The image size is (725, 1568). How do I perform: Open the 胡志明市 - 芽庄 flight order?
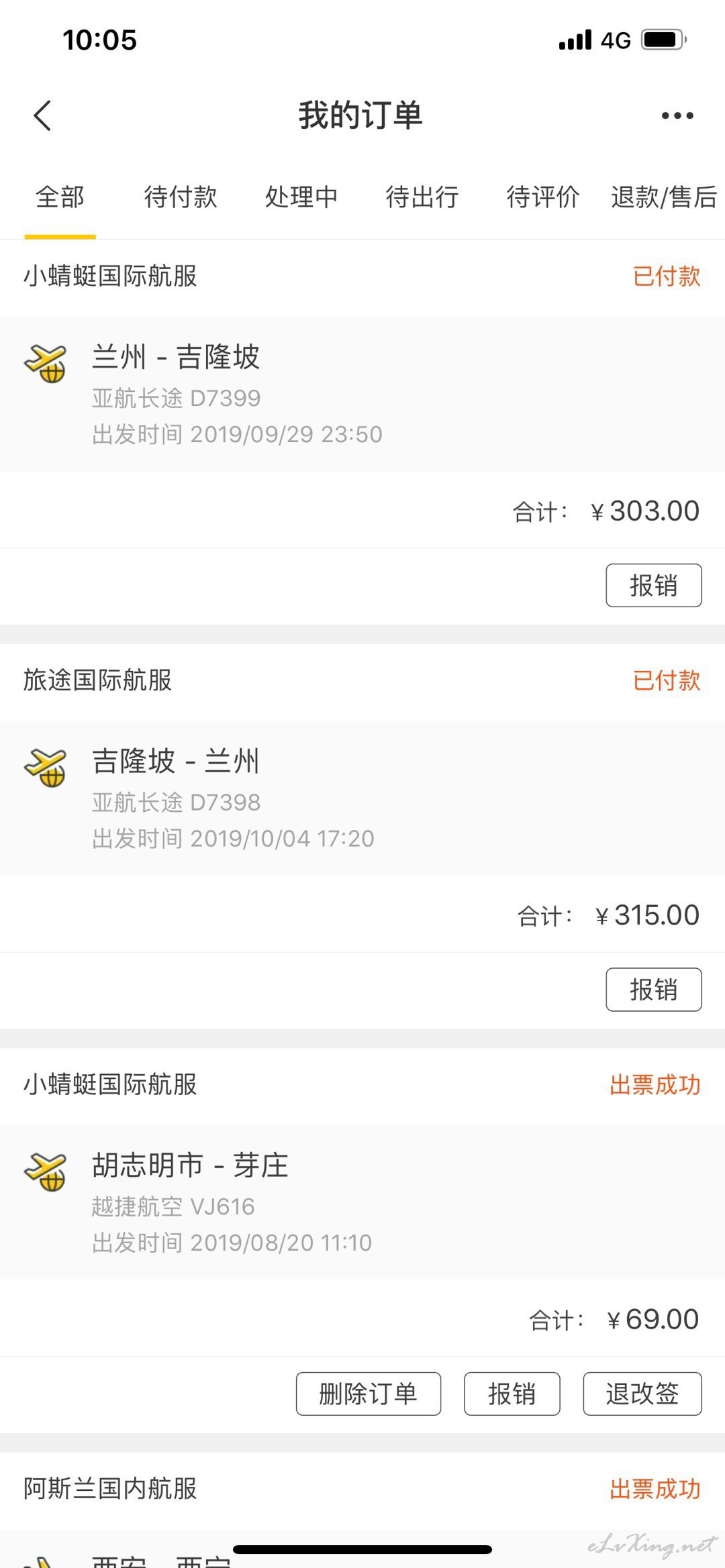pyautogui.click(x=362, y=1202)
